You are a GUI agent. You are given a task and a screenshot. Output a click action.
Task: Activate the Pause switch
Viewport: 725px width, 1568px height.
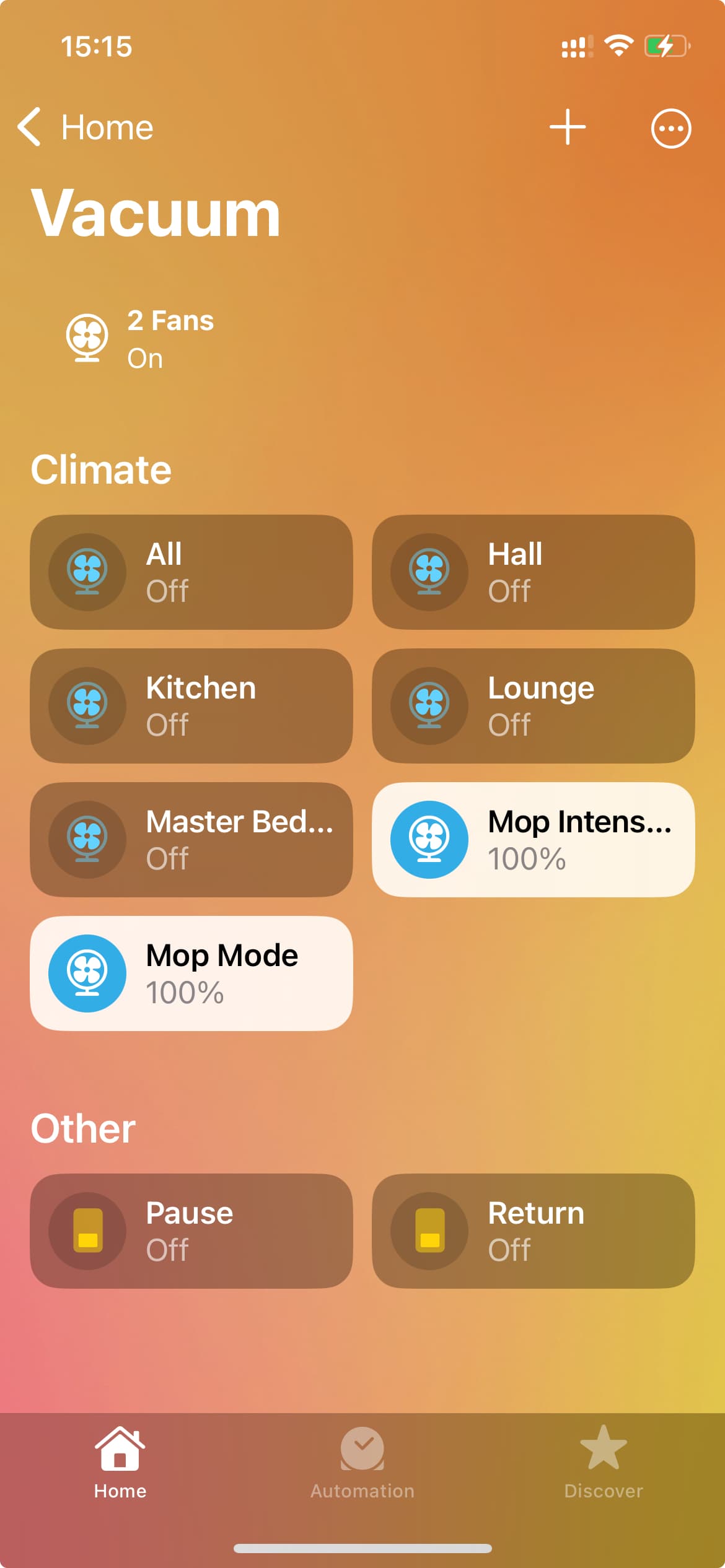[191, 1231]
